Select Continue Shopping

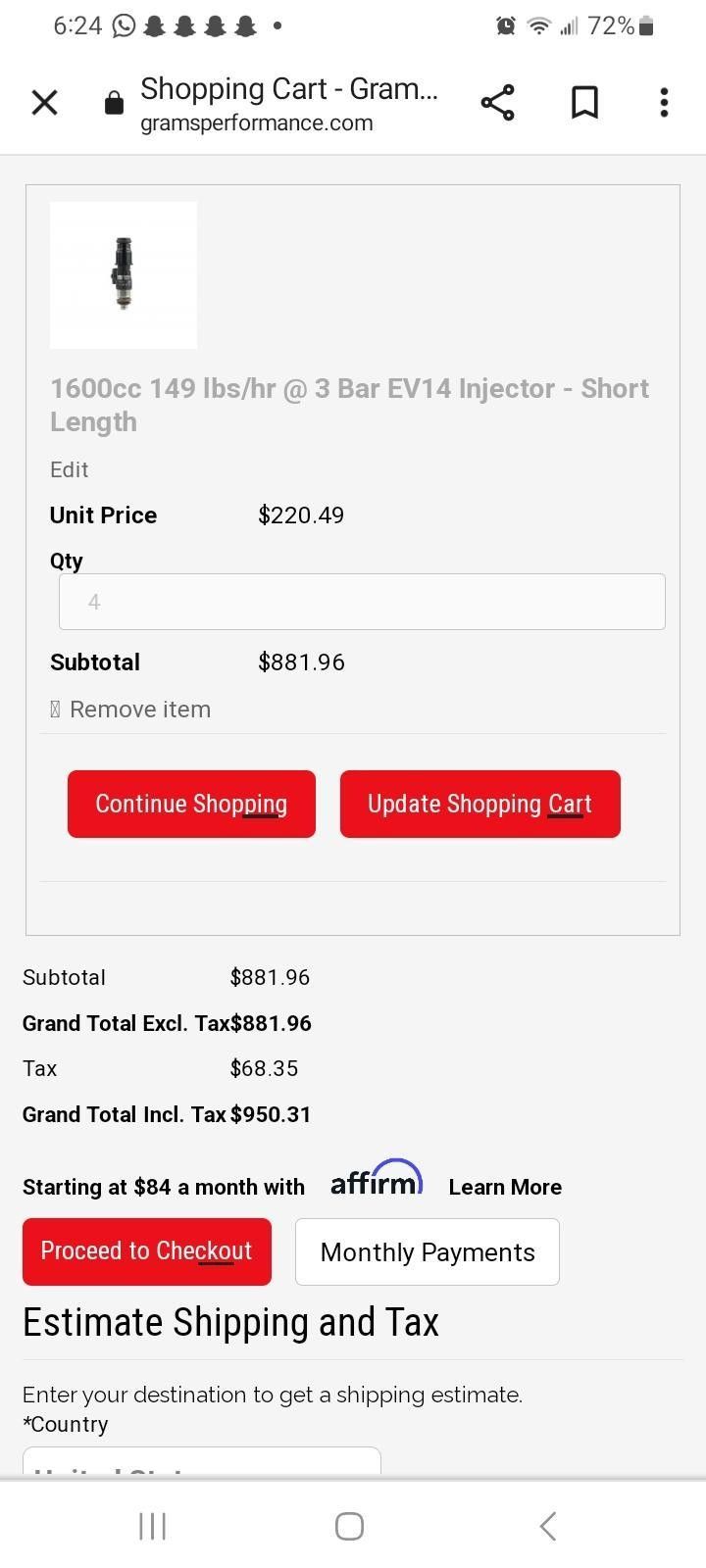pos(191,804)
